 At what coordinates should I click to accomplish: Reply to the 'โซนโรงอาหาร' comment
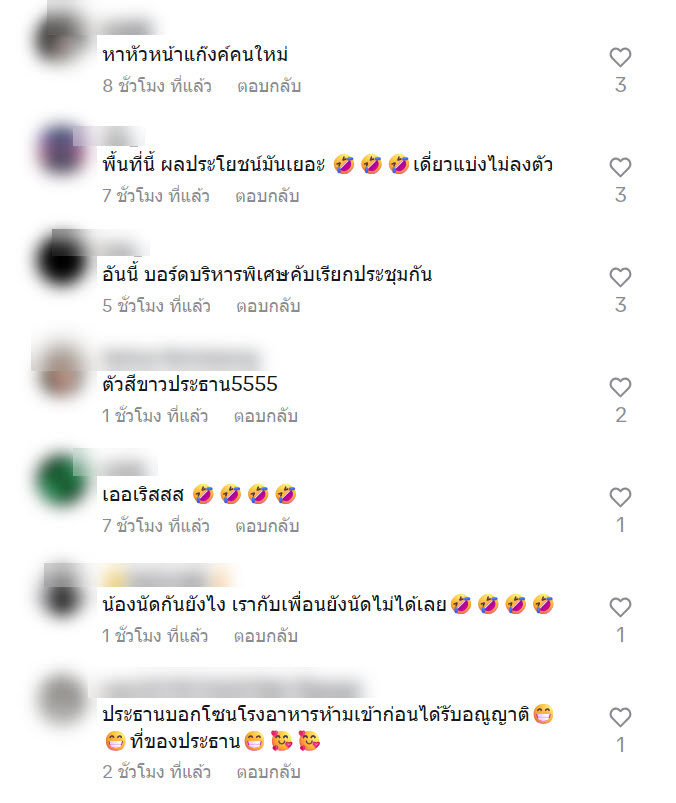268,772
